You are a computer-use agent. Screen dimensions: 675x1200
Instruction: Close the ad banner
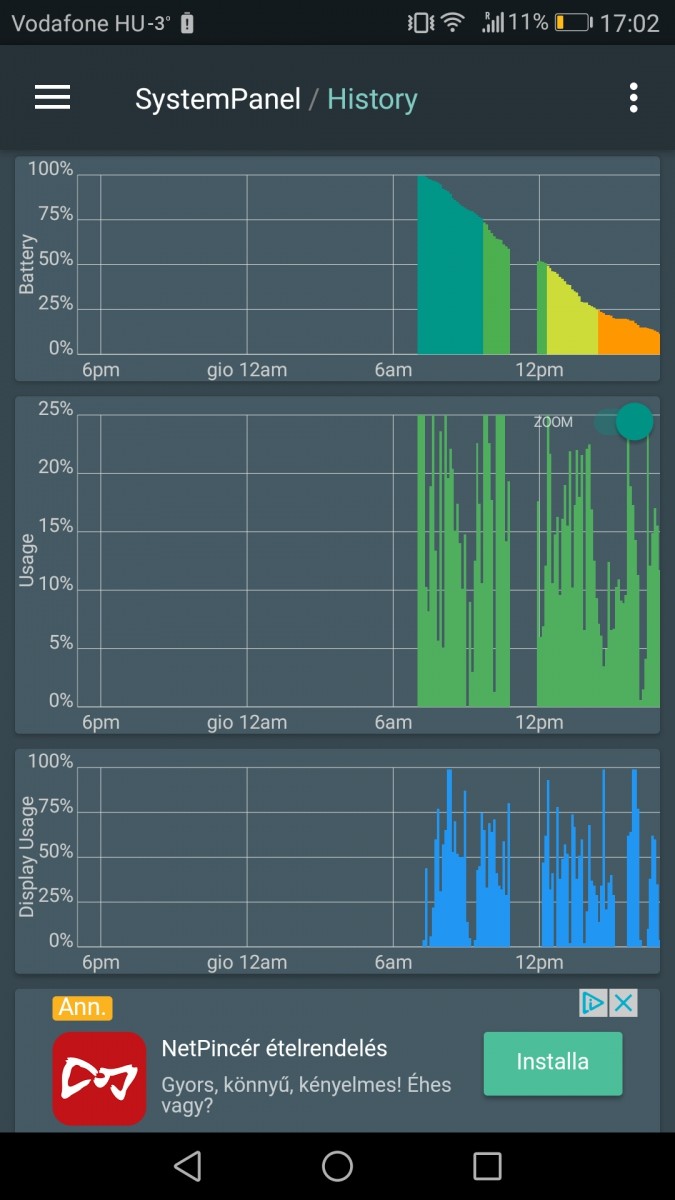(623, 1003)
